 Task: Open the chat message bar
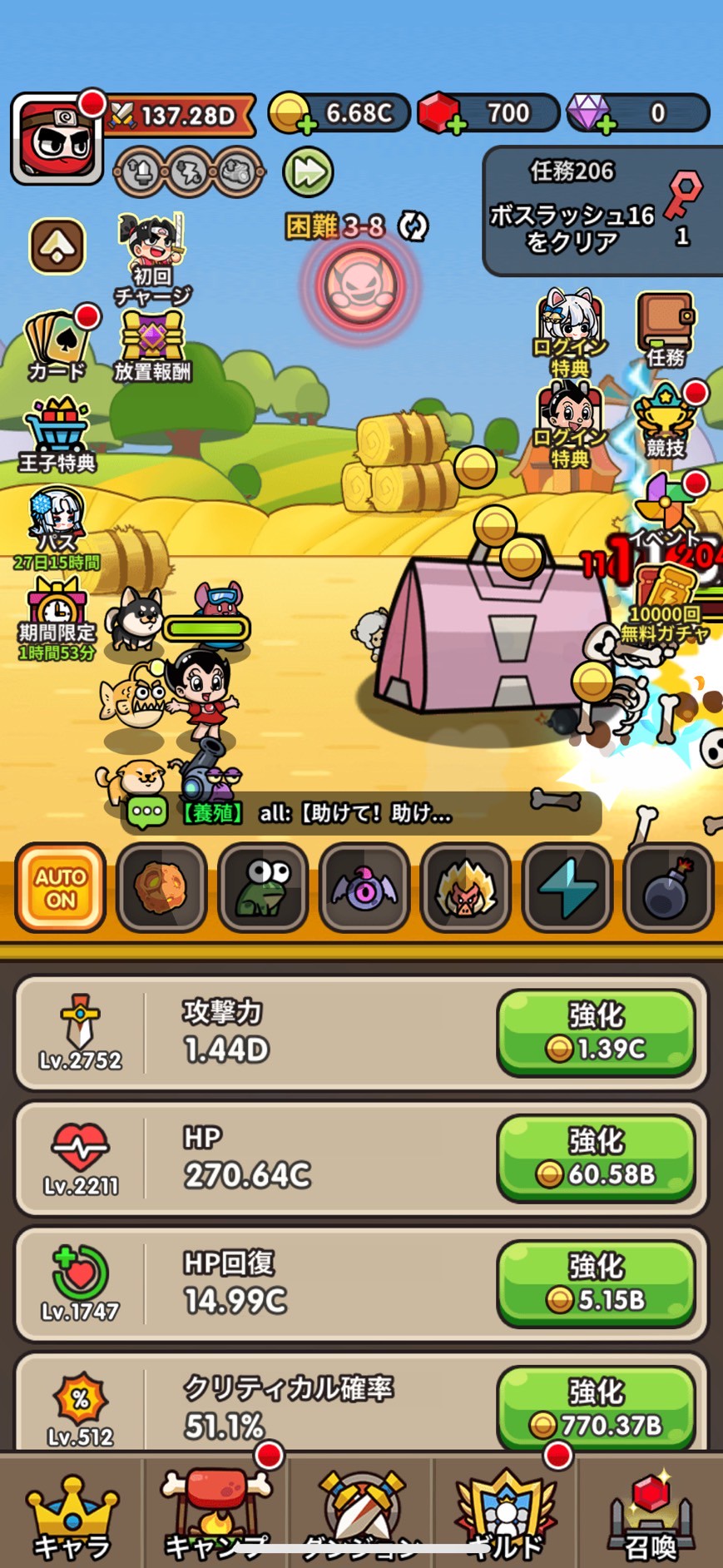coord(362,813)
